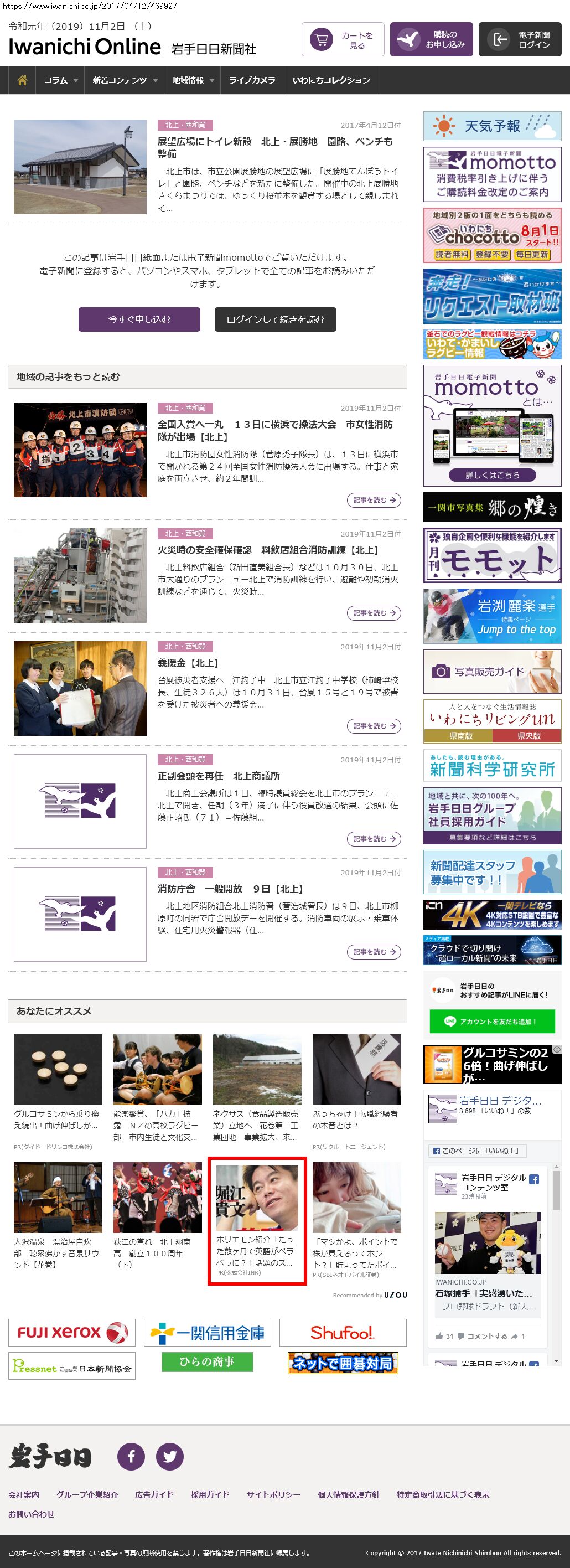570x1568 pixels.
Task: Open the Twitter icon in the footer
Action: tap(170, 1457)
